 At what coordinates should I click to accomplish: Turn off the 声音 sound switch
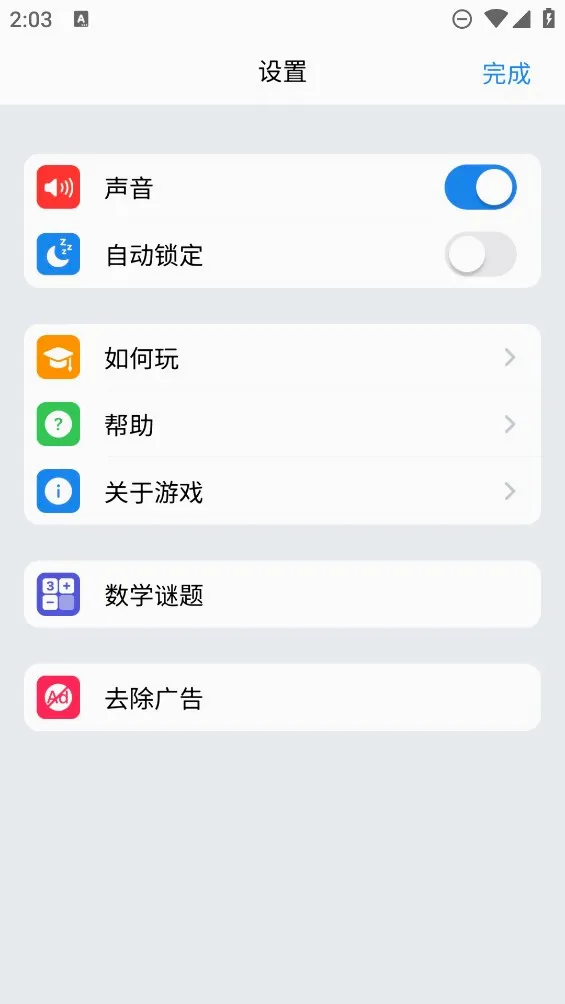(480, 188)
